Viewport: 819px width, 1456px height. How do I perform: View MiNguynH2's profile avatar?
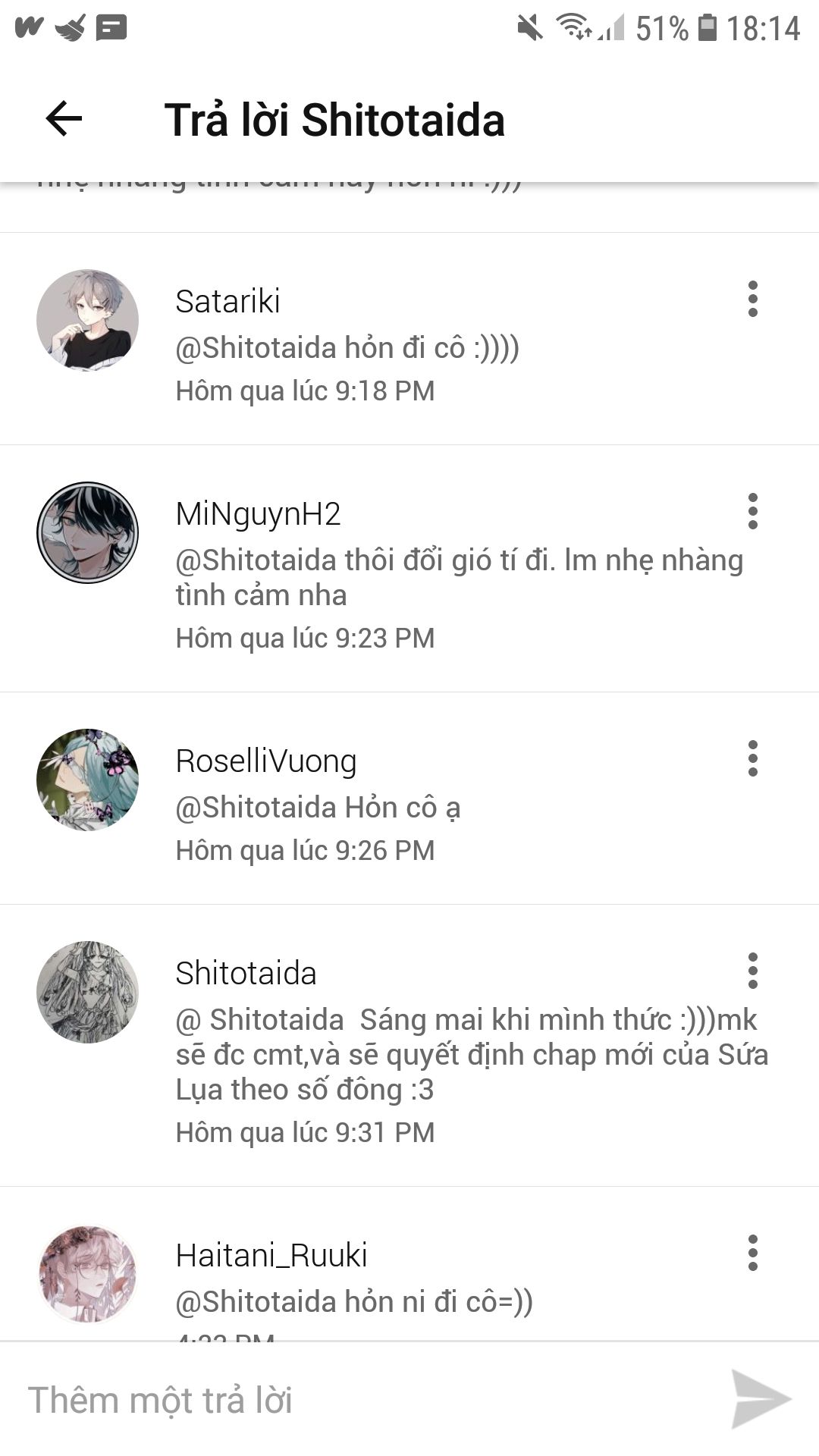(88, 532)
